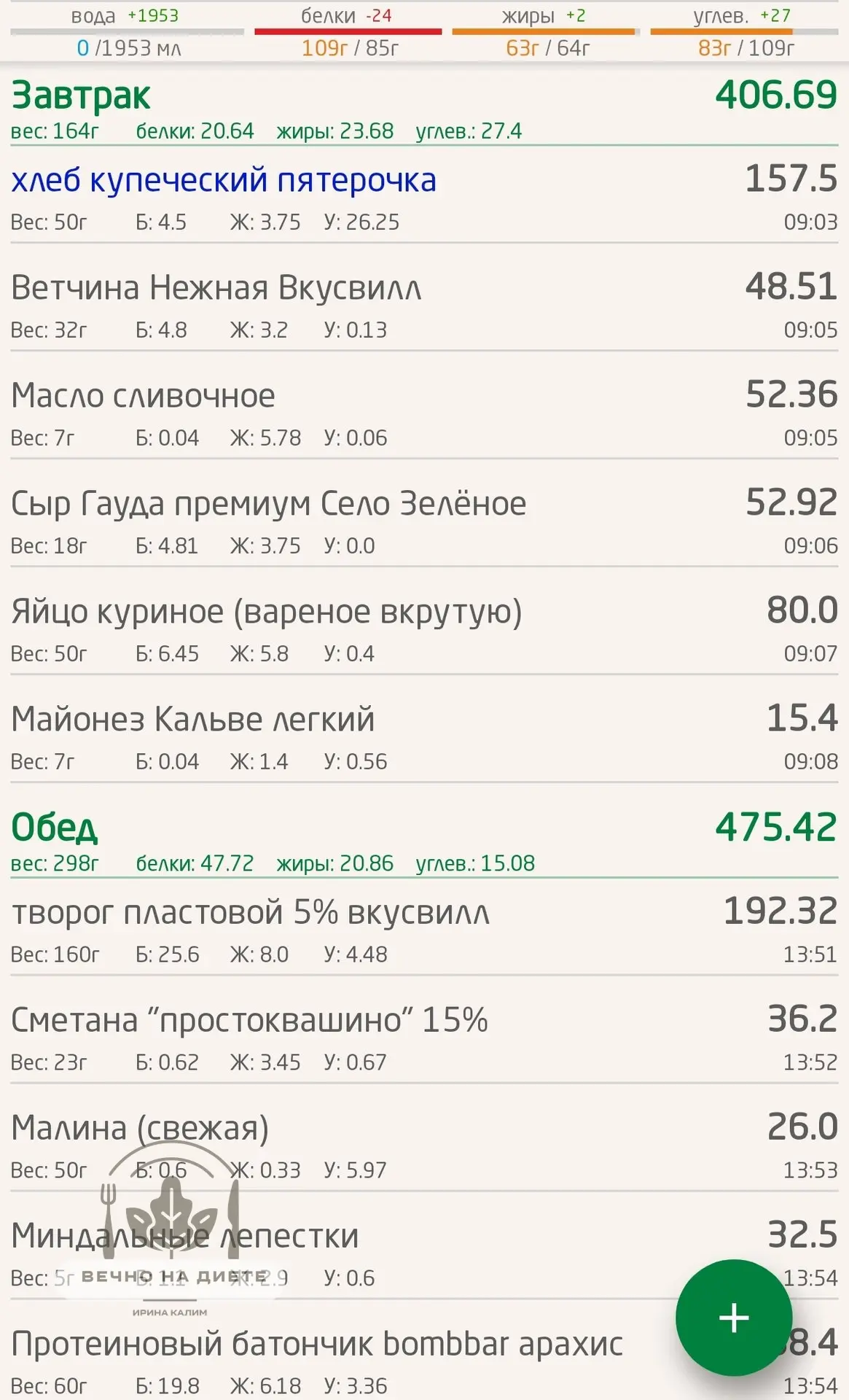The height and width of the screenshot is (1400, 849).
Task: Select the Сметана простоквашино 15% row
Action: 424,1037
